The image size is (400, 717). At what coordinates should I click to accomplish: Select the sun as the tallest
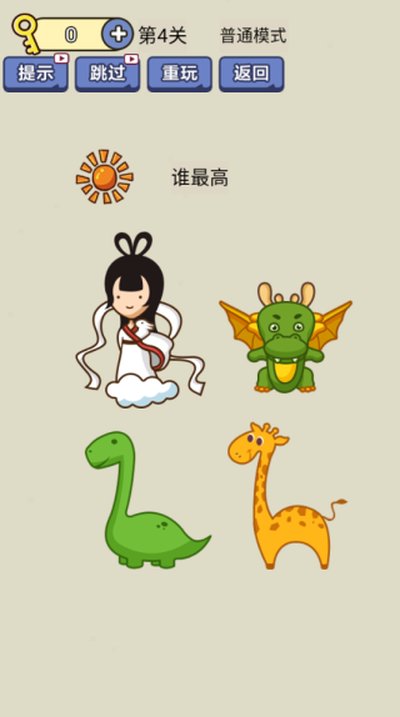pos(105,177)
